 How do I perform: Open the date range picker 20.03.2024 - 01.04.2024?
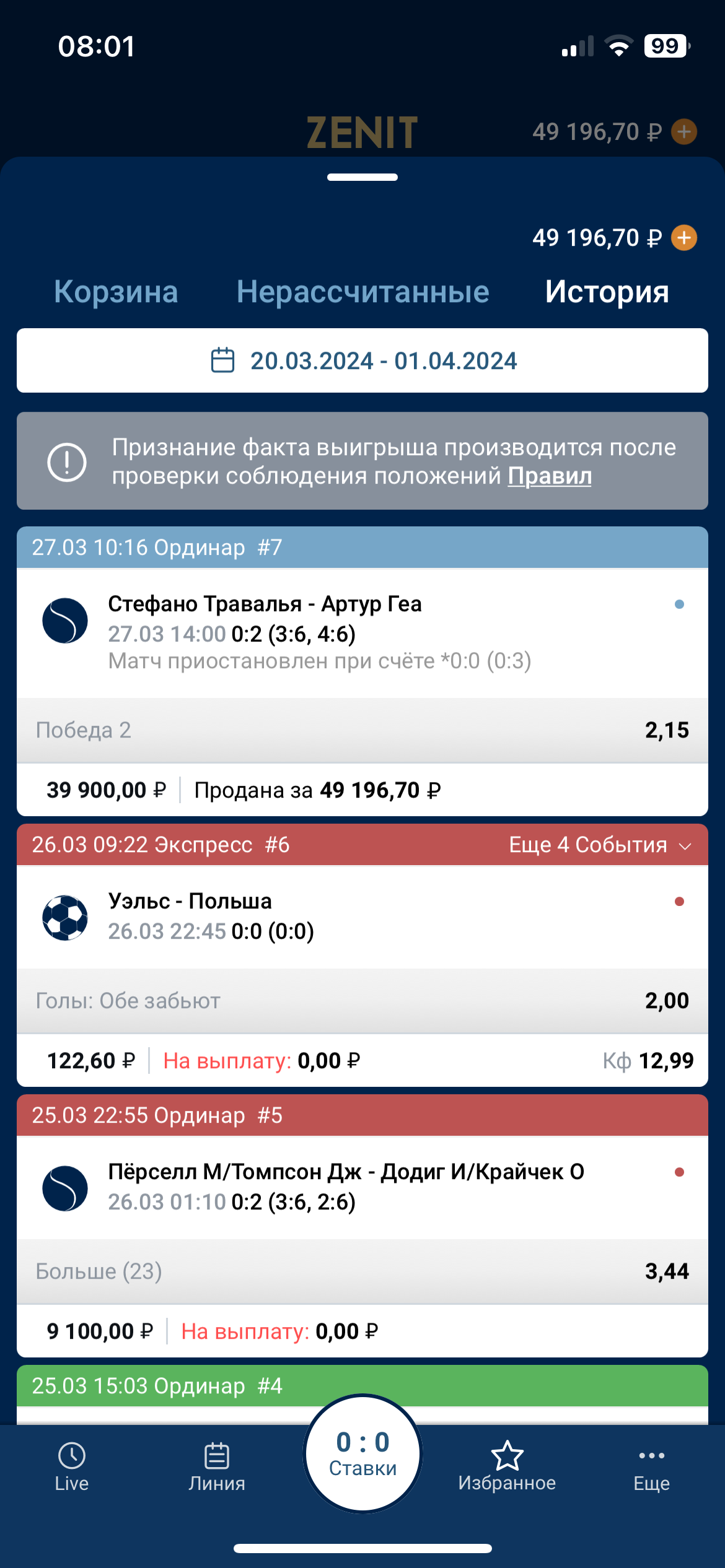point(362,360)
